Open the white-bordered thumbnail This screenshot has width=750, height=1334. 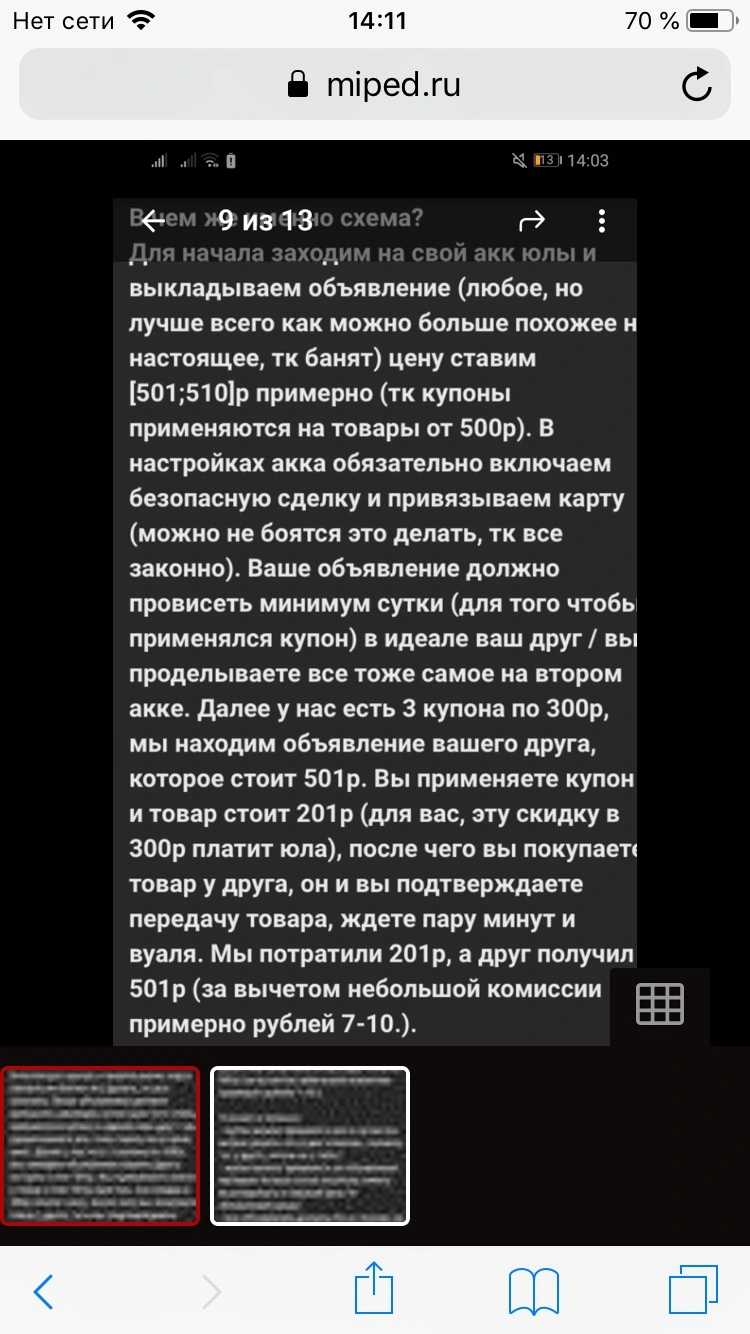tap(310, 1145)
